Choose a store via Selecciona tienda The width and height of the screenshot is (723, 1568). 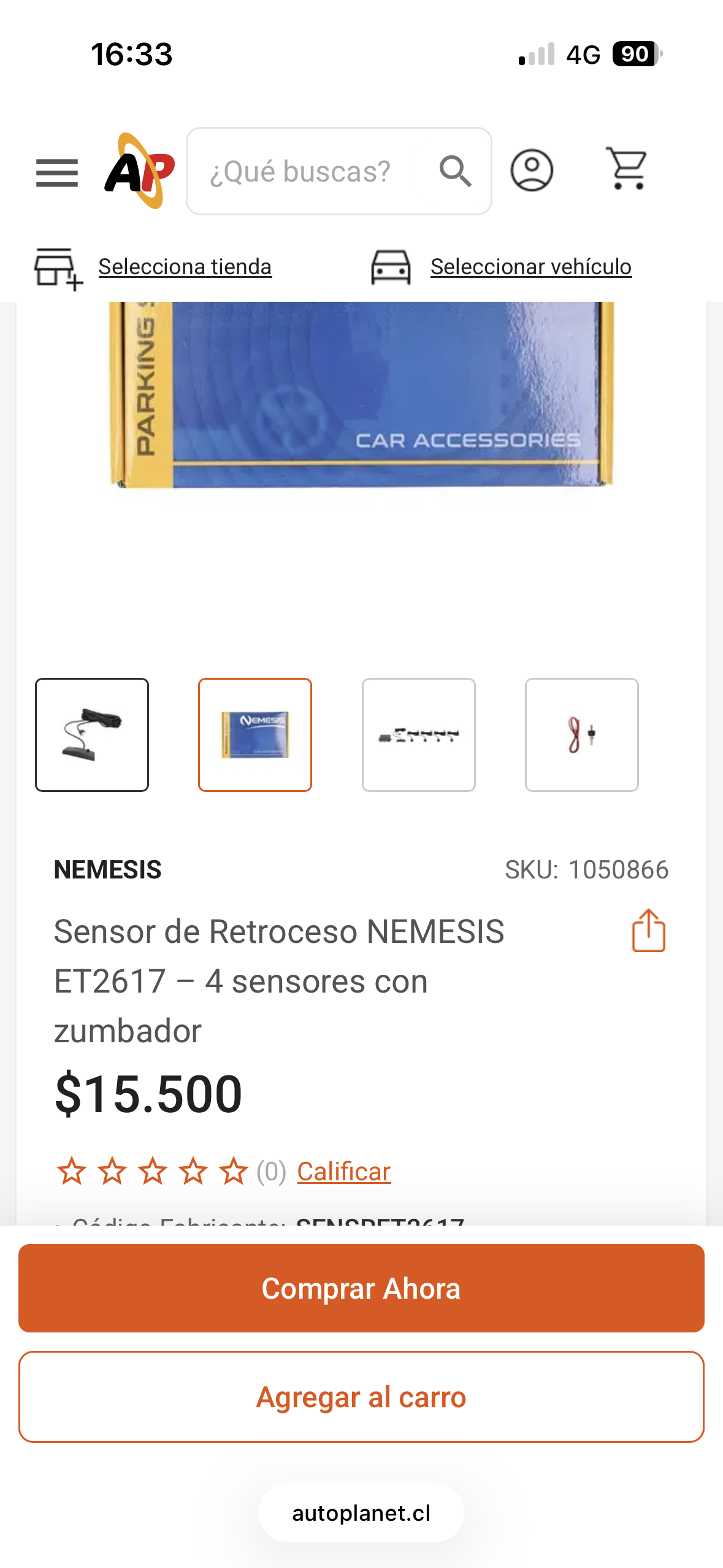tap(185, 267)
